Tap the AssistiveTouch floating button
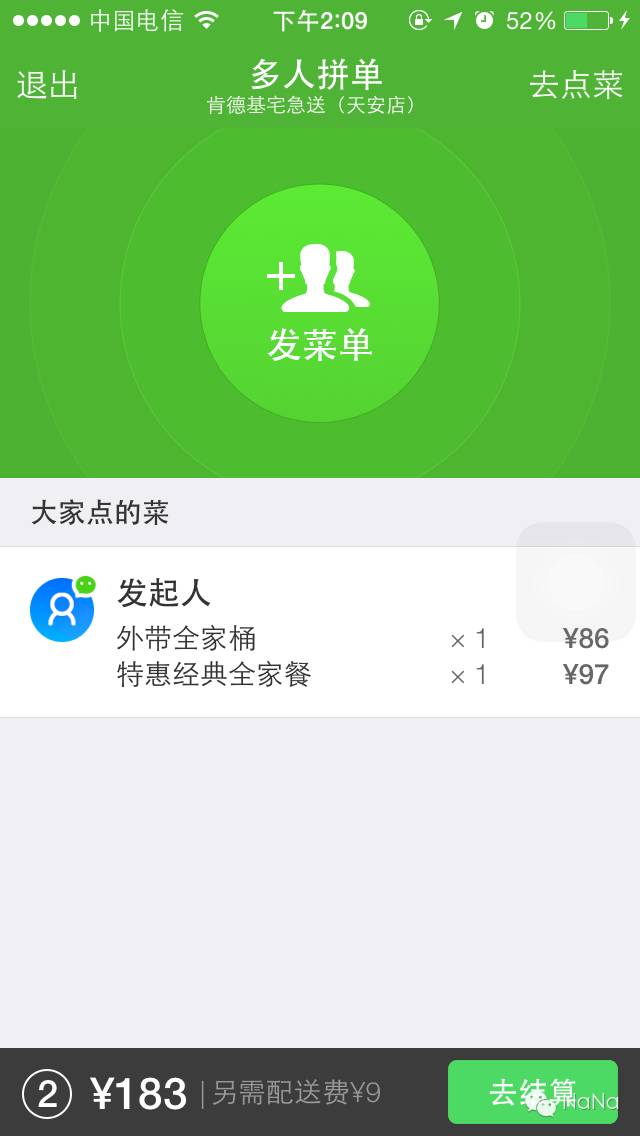The image size is (640, 1136). click(576, 582)
